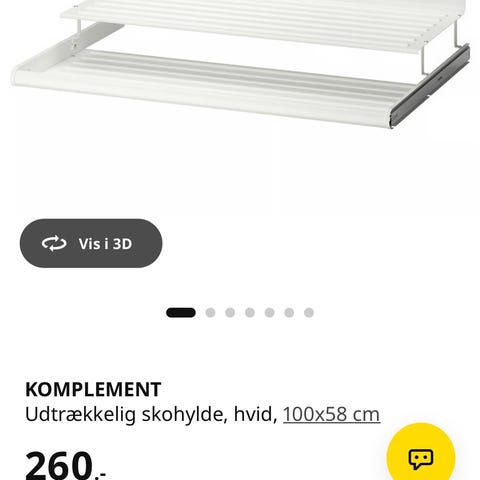
Task: Open the shoe shelf product image
Action: pyautogui.click(x=241, y=64)
